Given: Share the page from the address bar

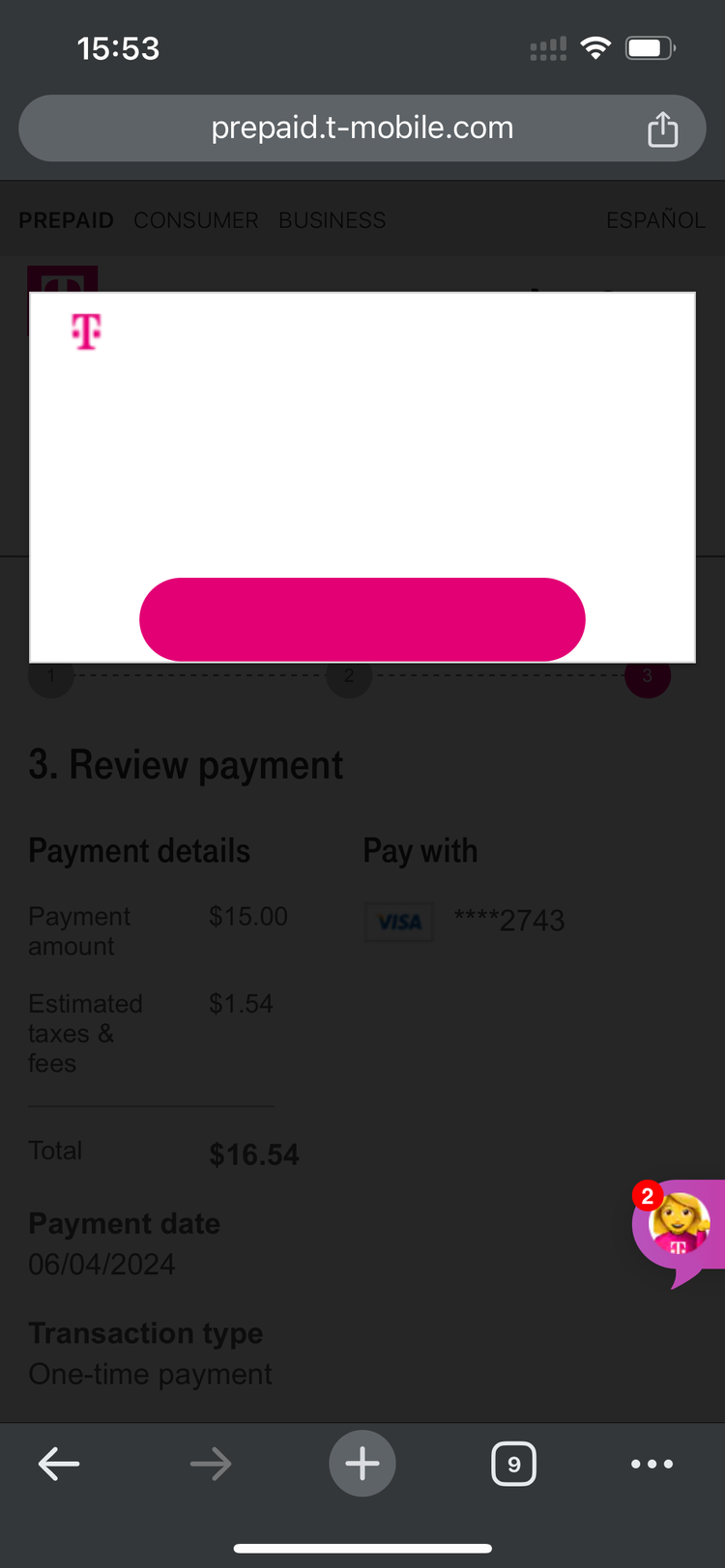Looking at the screenshot, I should coord(662,128).
